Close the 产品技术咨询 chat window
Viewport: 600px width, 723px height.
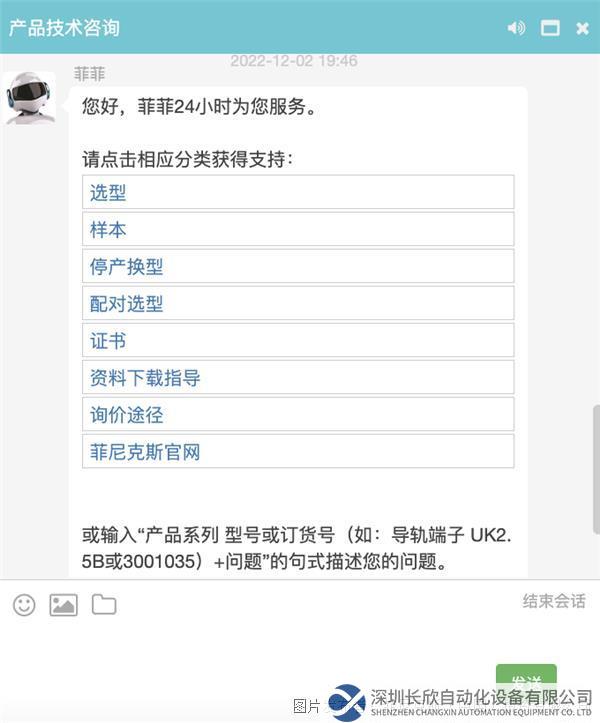coord(582,28)
